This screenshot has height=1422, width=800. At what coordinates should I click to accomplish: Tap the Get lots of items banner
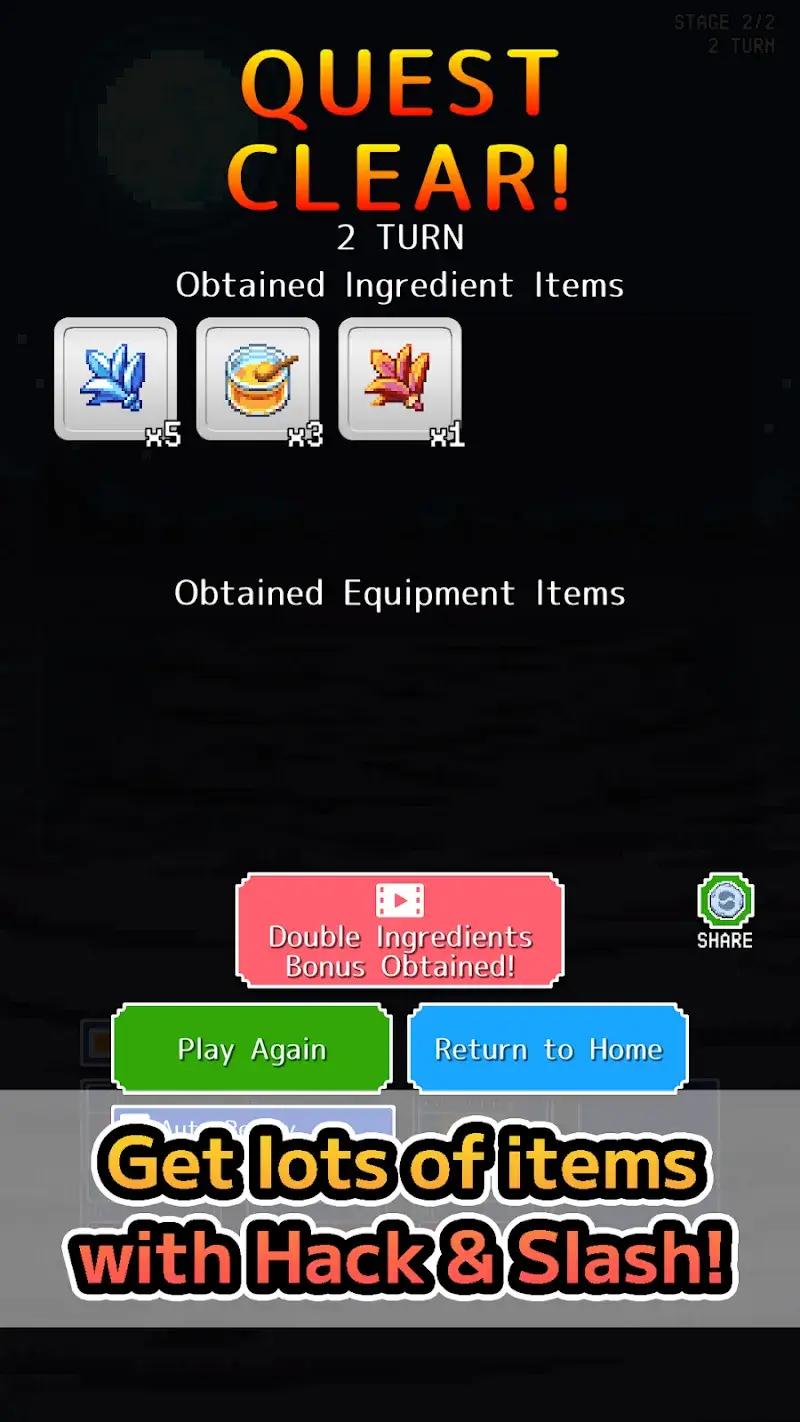click(x=400, y=1210)
